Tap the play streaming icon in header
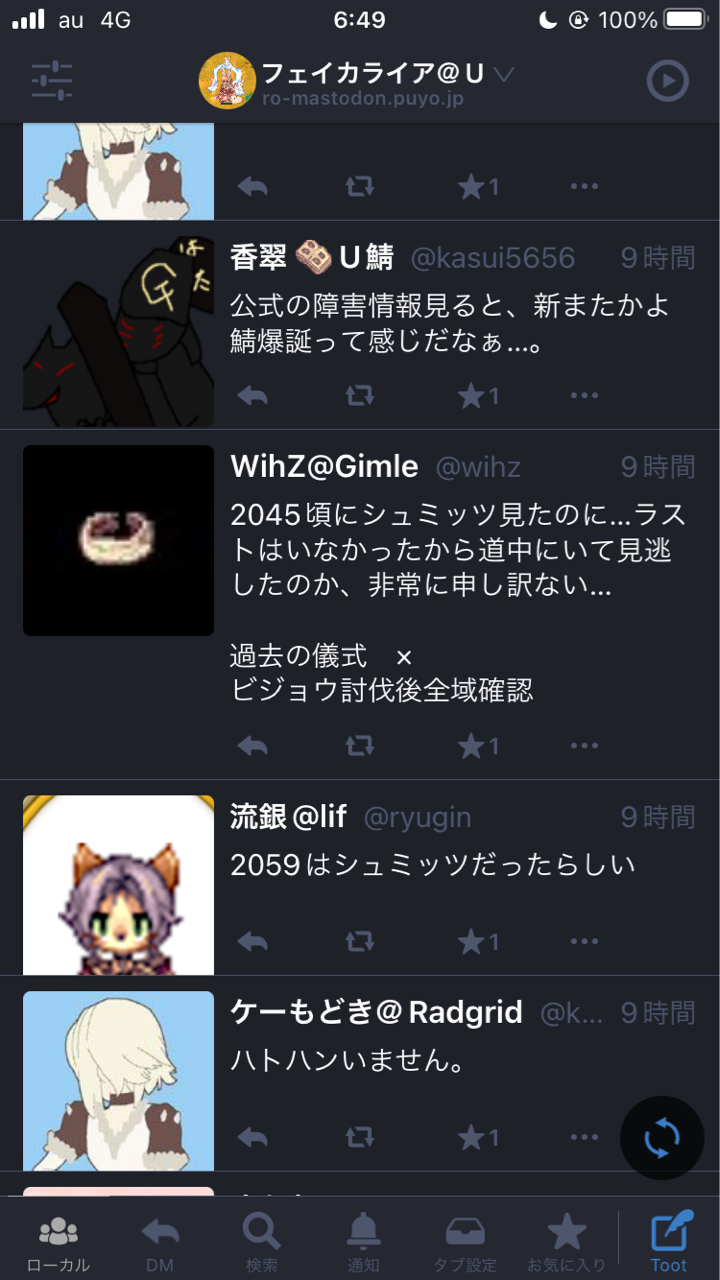The height and width of the screenshot is (1280, 720). [667, 81]
